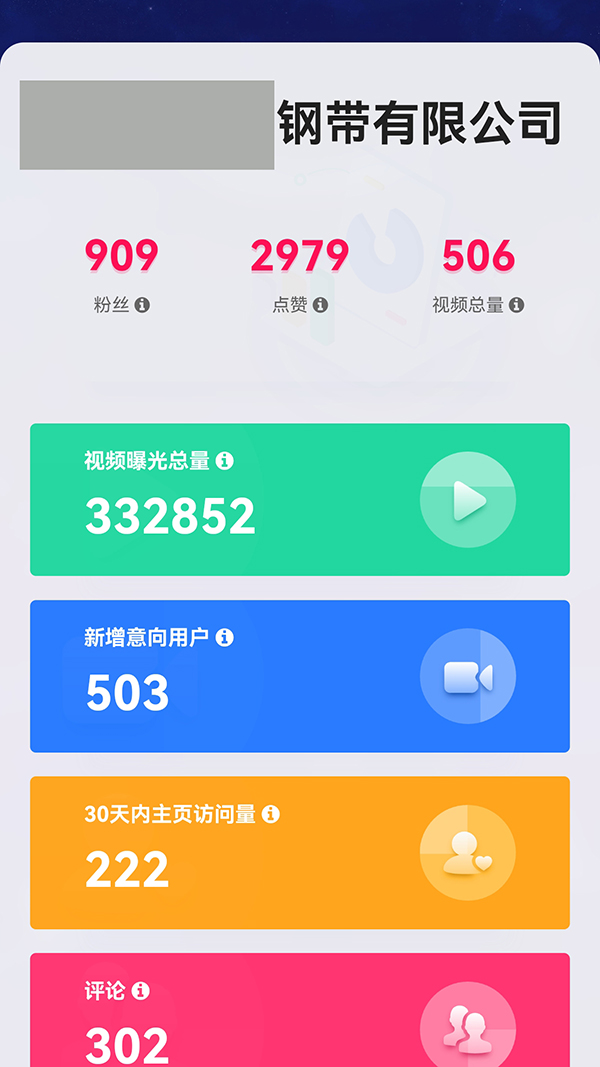Show info about 30天内主页访问量
Viewport: 600px width, 1067px height.
(270, 814)
